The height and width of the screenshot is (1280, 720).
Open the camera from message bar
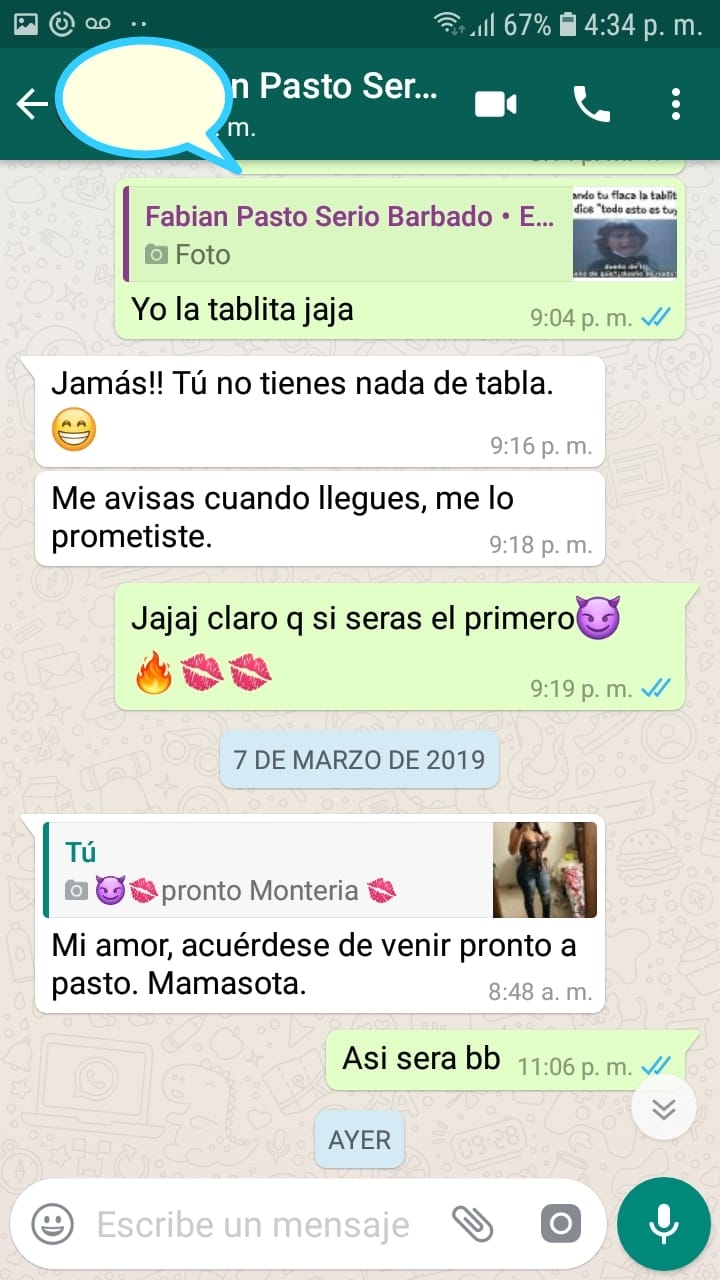click(x=560, y=1223)
